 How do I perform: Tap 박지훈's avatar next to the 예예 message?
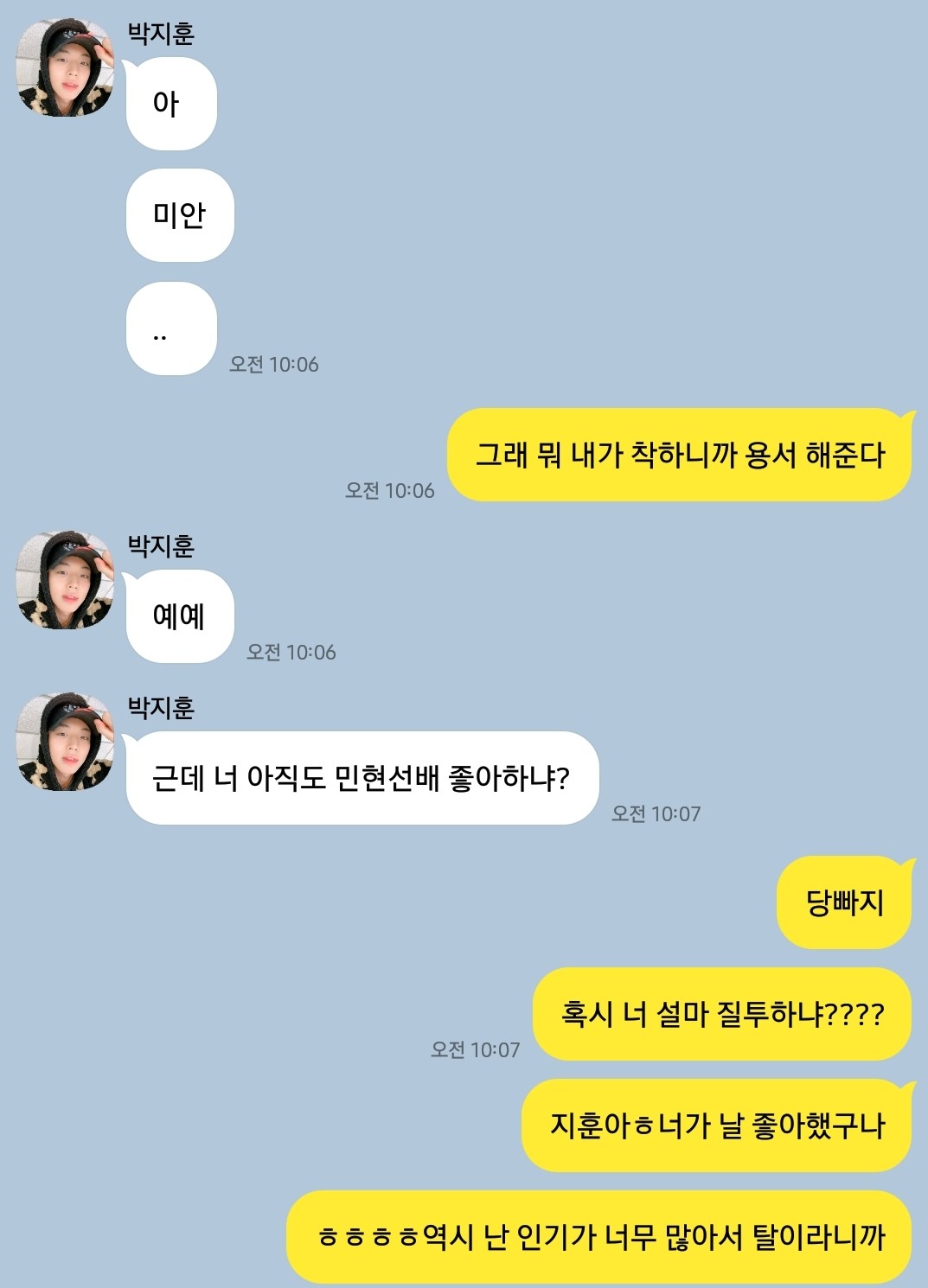tap(66, 580)
